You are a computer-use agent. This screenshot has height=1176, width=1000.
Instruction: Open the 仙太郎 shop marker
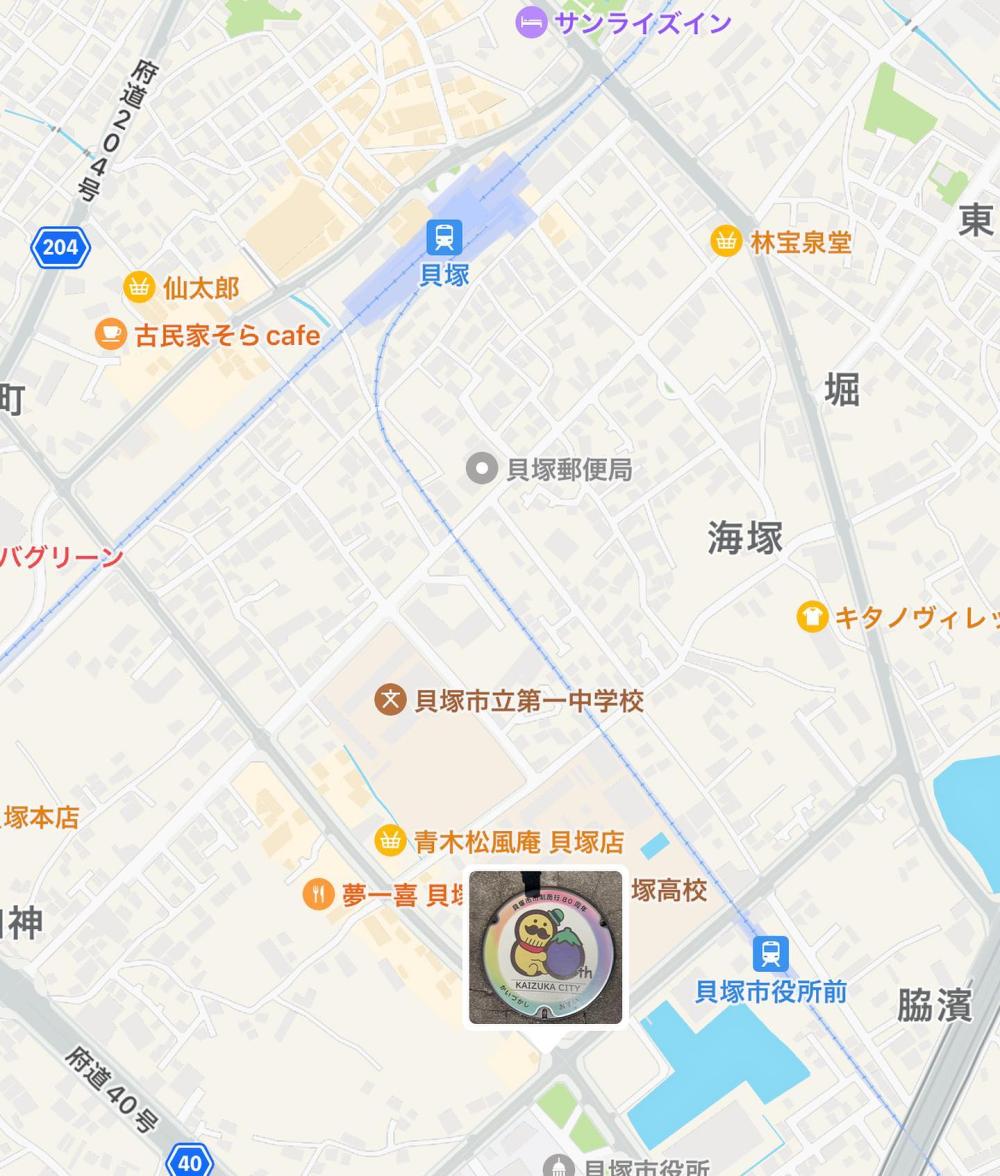[139, 288]
